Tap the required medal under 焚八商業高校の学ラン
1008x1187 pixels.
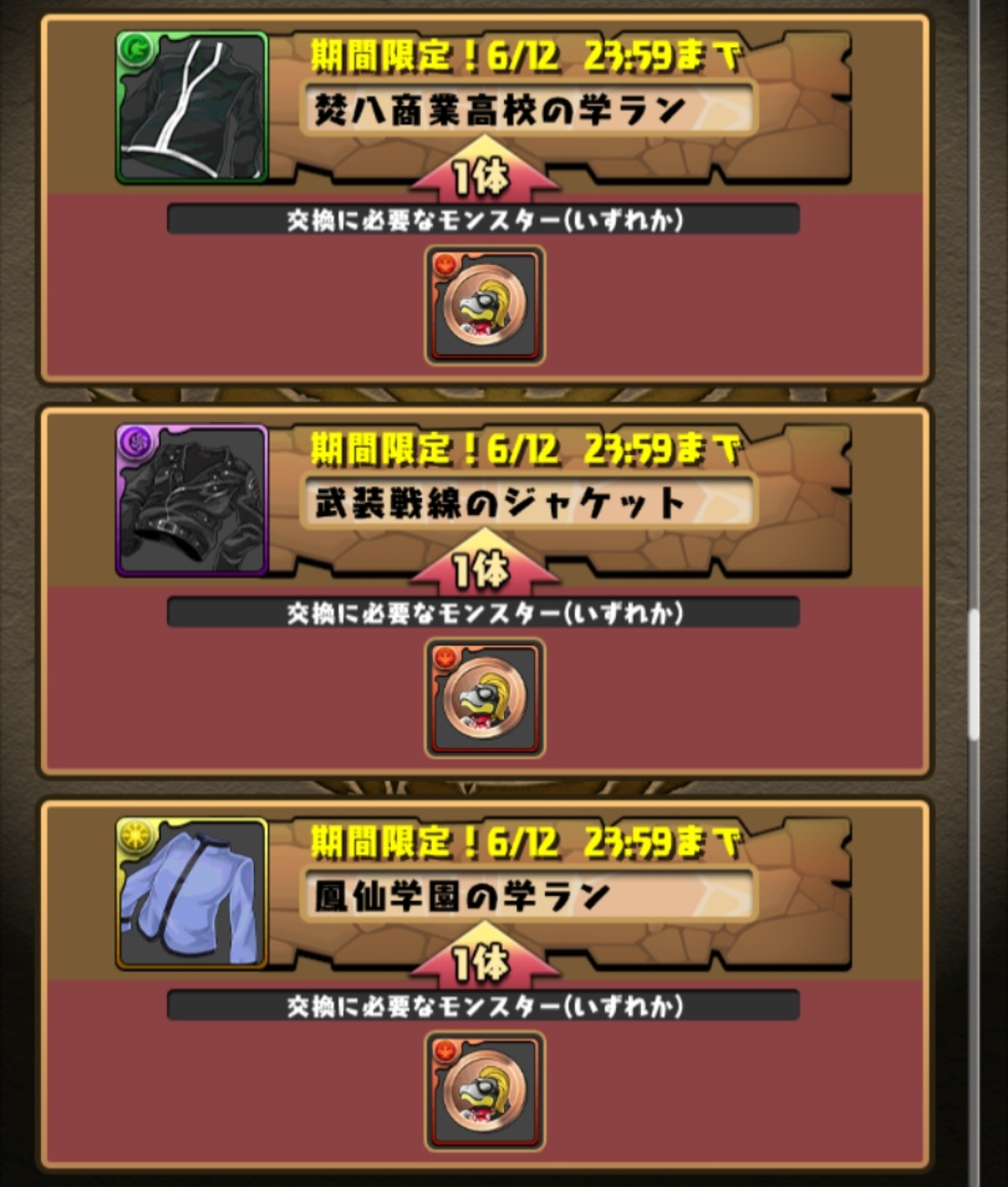[x=484, y=304]
